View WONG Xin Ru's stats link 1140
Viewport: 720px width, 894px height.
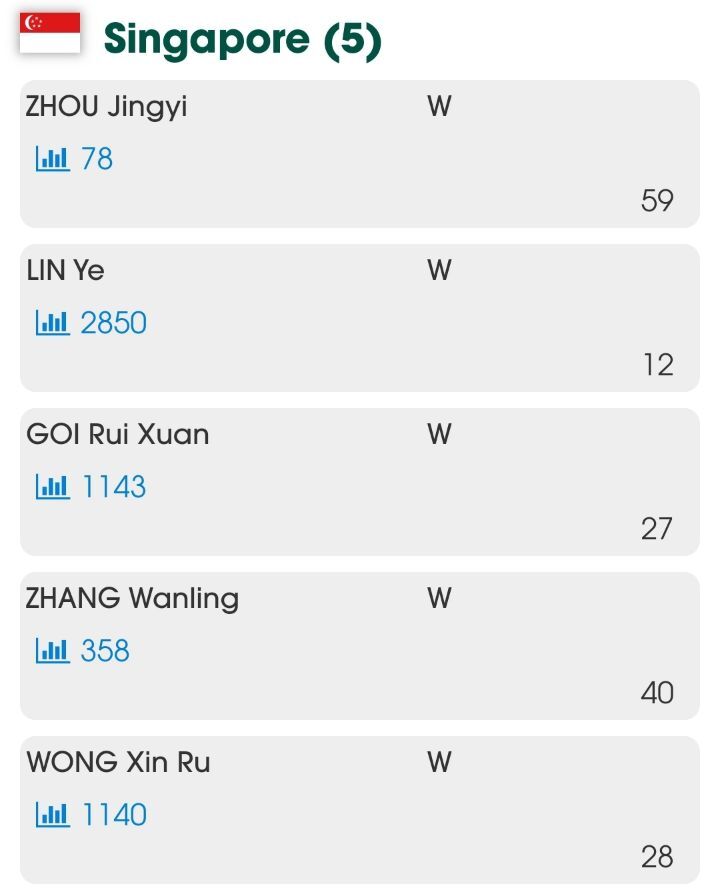tap(91, 815)
